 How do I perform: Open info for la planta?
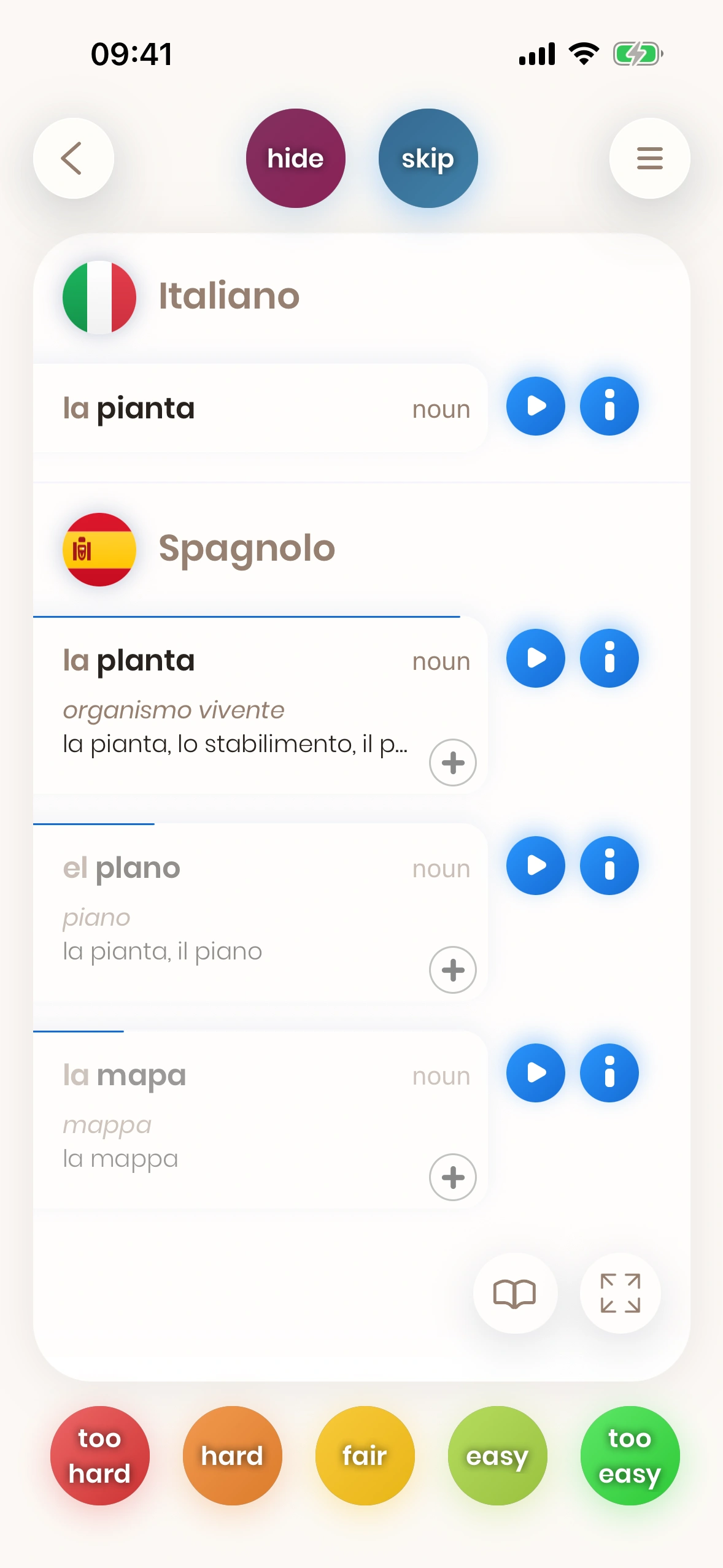point(609,658)
